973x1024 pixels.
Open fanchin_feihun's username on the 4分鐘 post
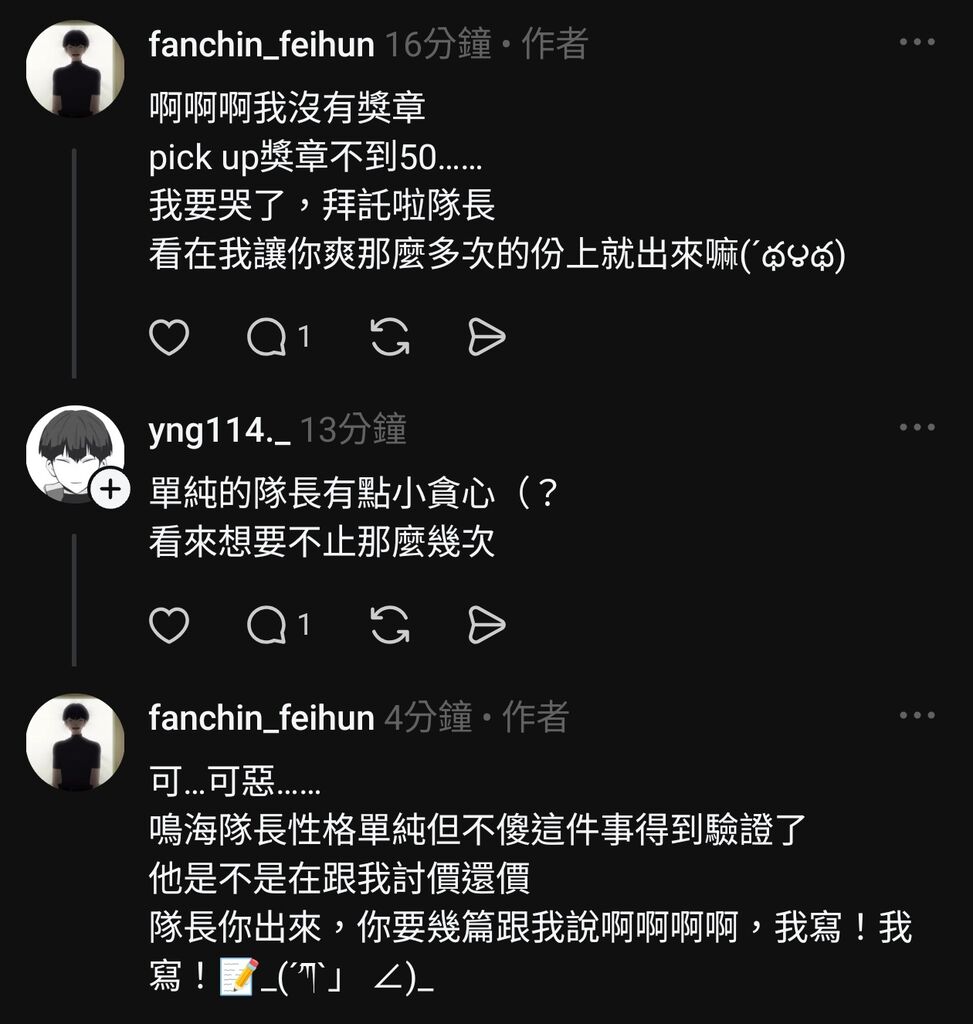click(x=261, y=718)
